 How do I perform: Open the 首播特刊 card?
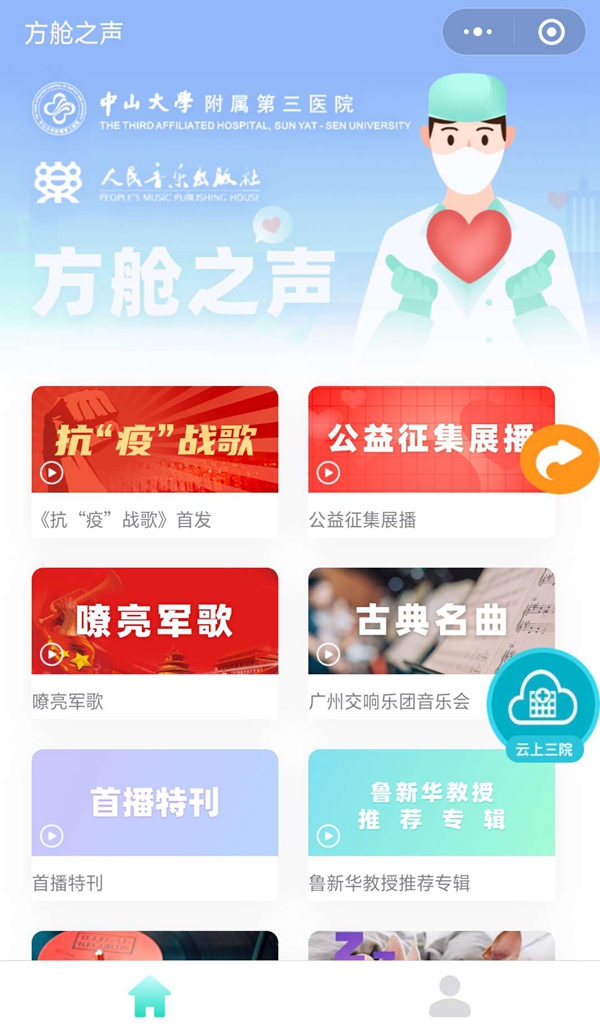[x=155, y=825]
